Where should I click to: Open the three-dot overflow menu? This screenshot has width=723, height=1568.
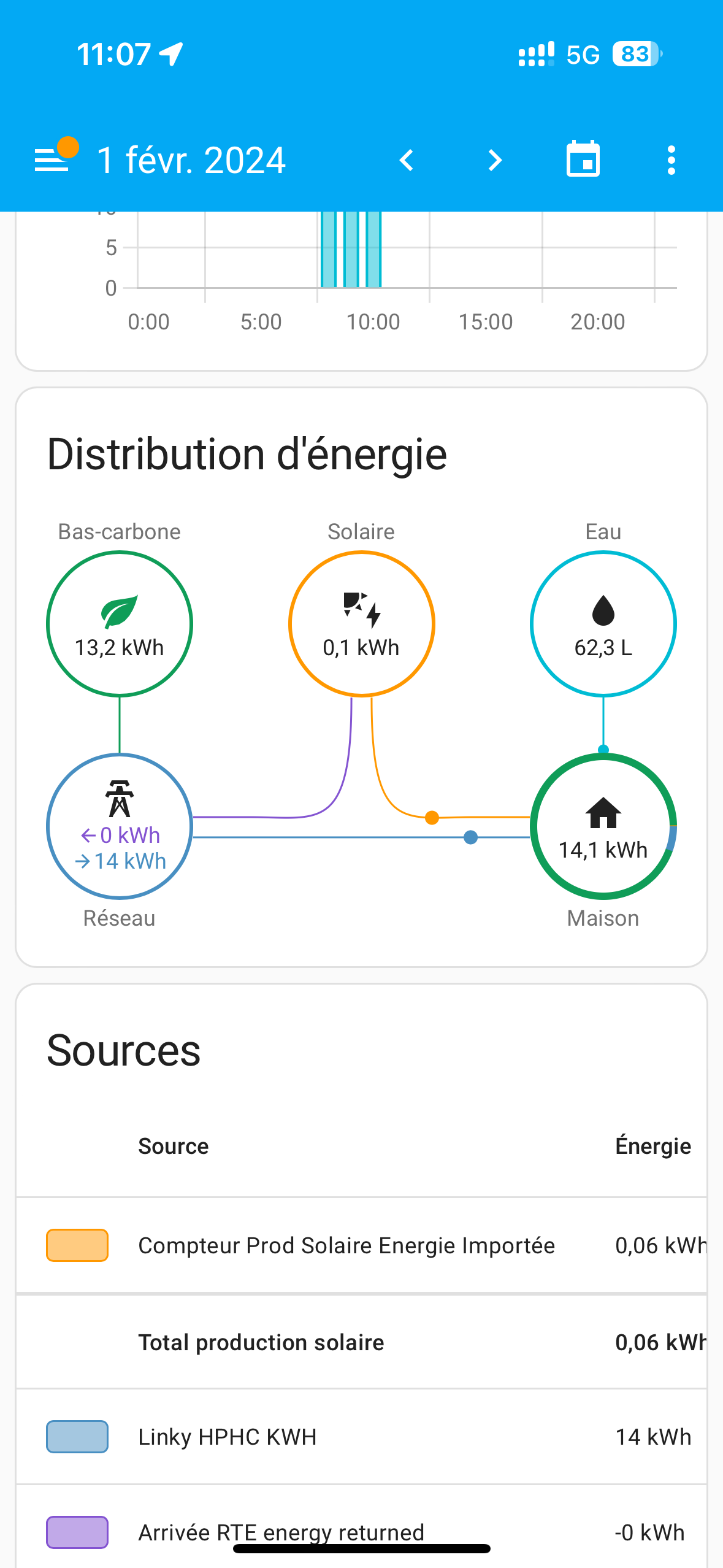point(671,160)
